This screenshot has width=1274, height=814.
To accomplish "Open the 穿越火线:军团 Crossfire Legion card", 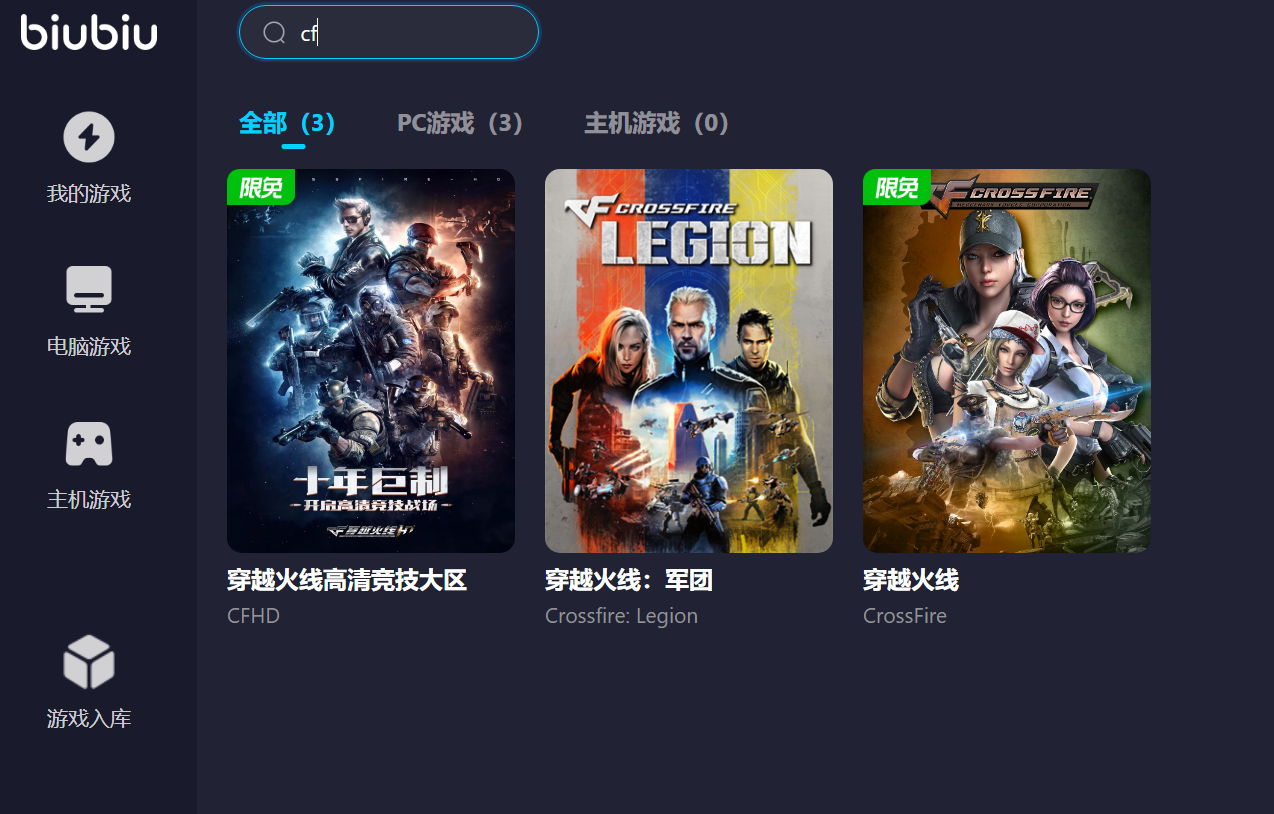I will pos(689,361).
